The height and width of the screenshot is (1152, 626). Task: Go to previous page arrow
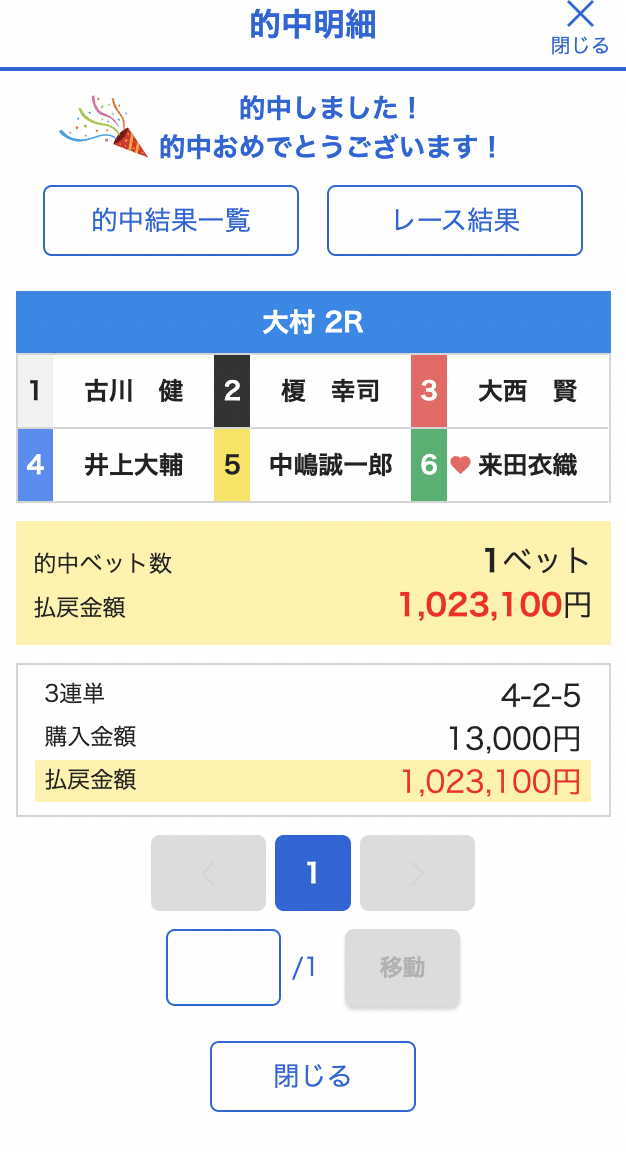[208, 873]
